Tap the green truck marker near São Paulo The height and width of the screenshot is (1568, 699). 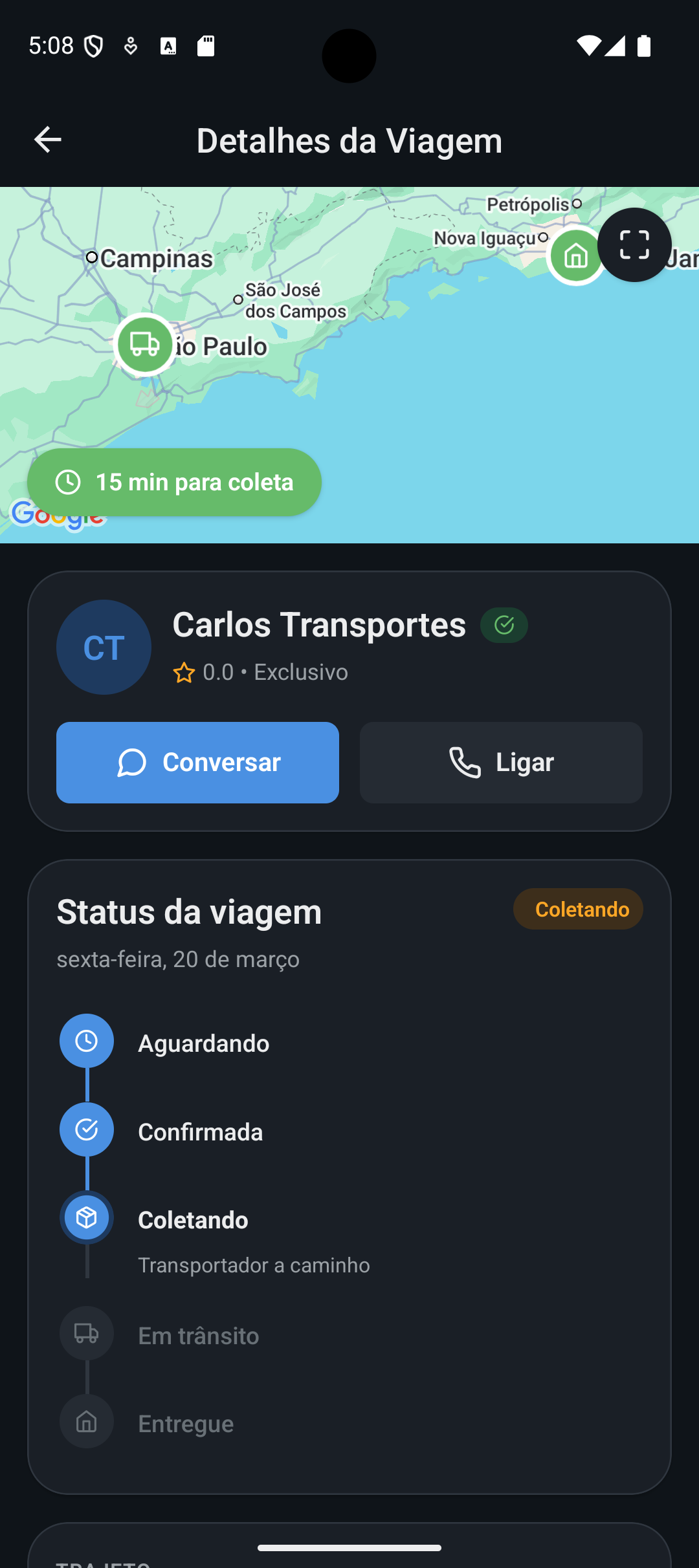pyautogui.click(x=144, y=345)
